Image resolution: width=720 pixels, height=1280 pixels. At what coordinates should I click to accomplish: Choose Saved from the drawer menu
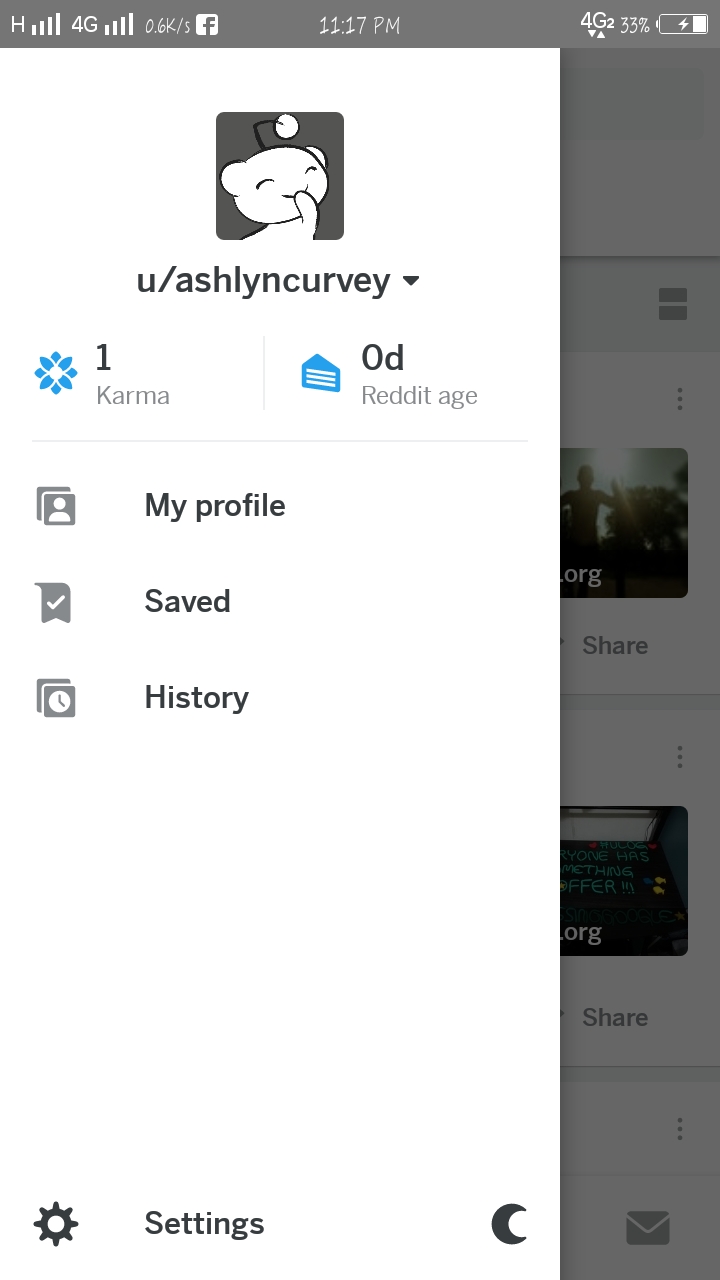point(187,602)
